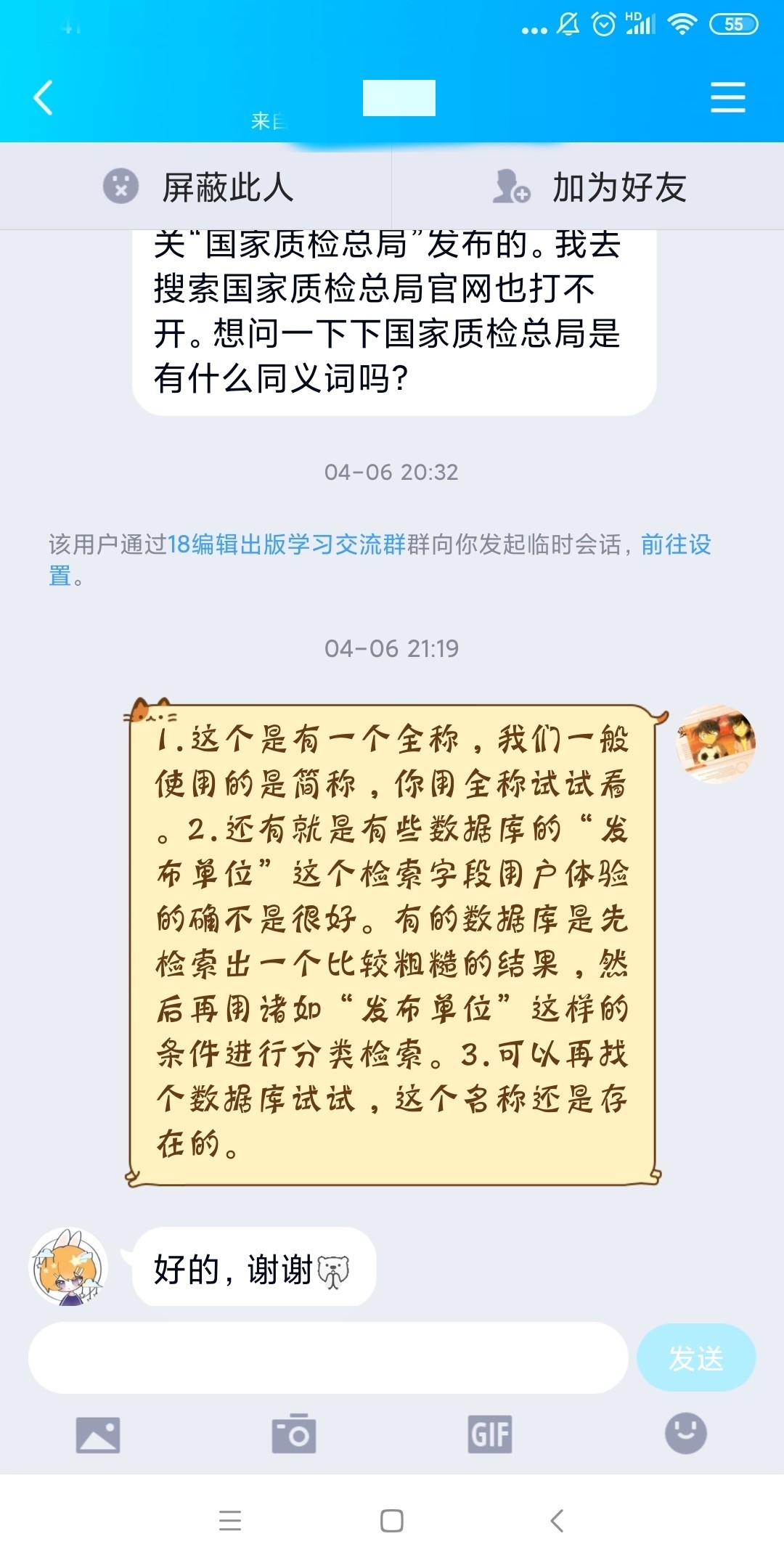Follow the 前往设置 link
Image resolution: width=784 pixels, height=1568 pixels.
tap(675, 544)
